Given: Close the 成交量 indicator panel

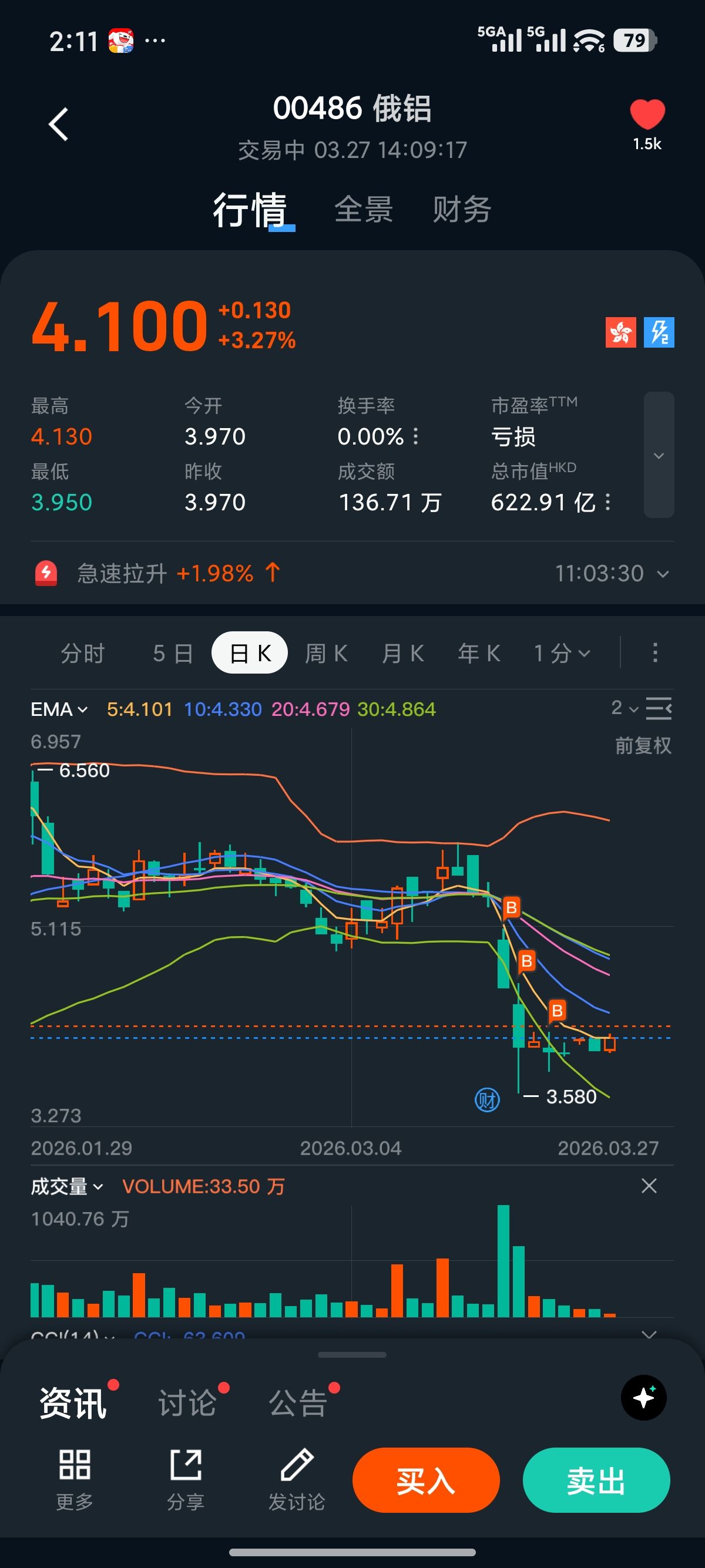Looking at the screenshot, I should point(649,1186).
